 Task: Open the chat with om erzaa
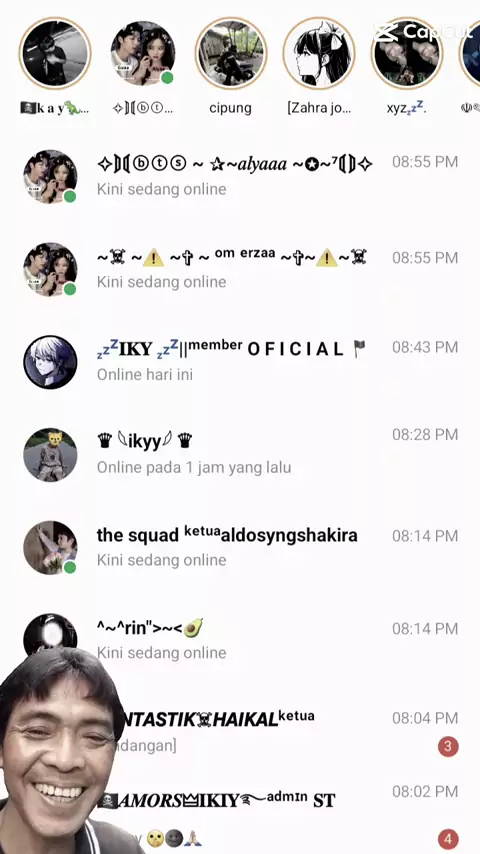[240, 269]
